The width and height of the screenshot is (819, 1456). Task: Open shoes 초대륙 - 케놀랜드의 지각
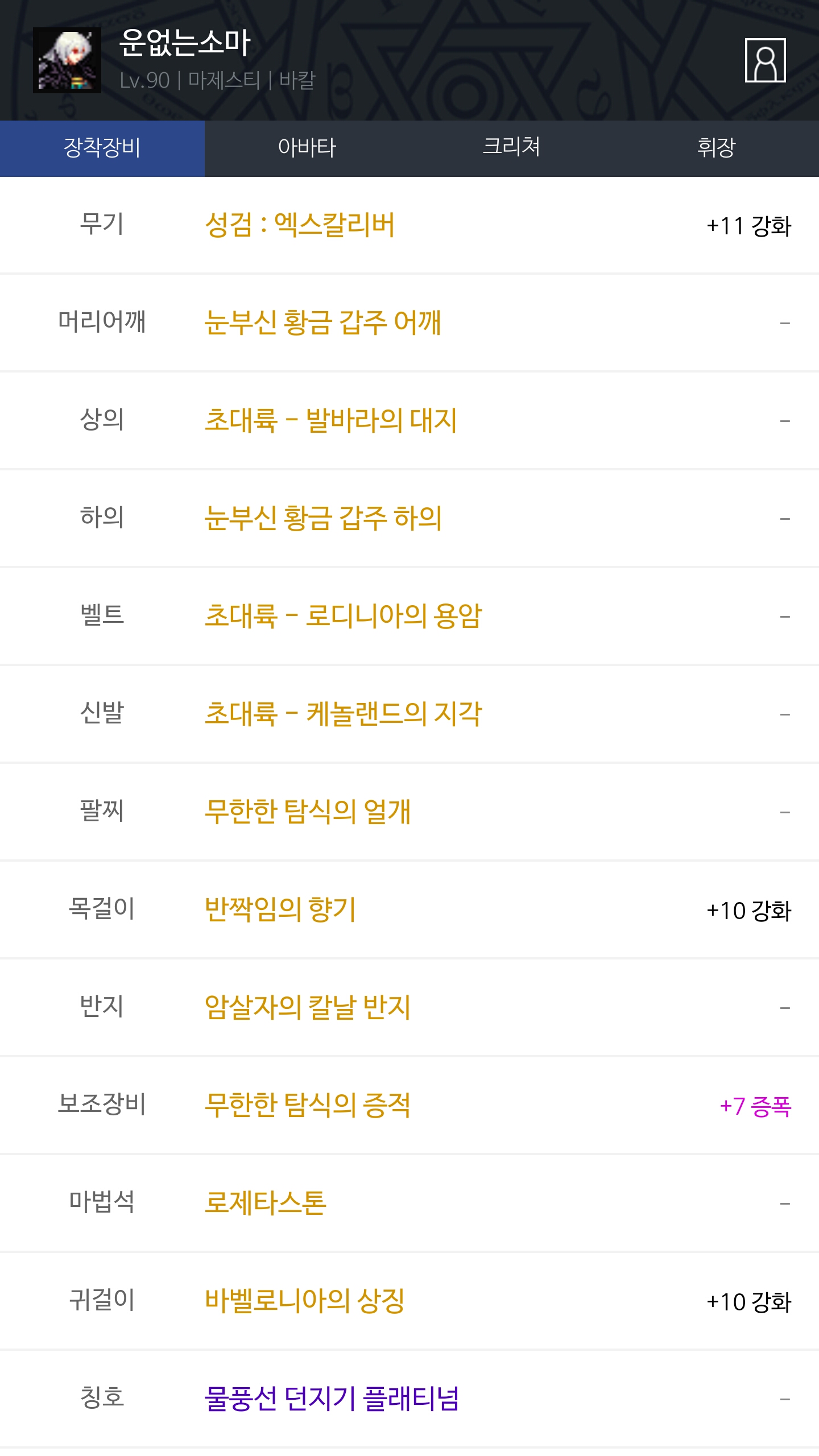click(x=344, y=714)
